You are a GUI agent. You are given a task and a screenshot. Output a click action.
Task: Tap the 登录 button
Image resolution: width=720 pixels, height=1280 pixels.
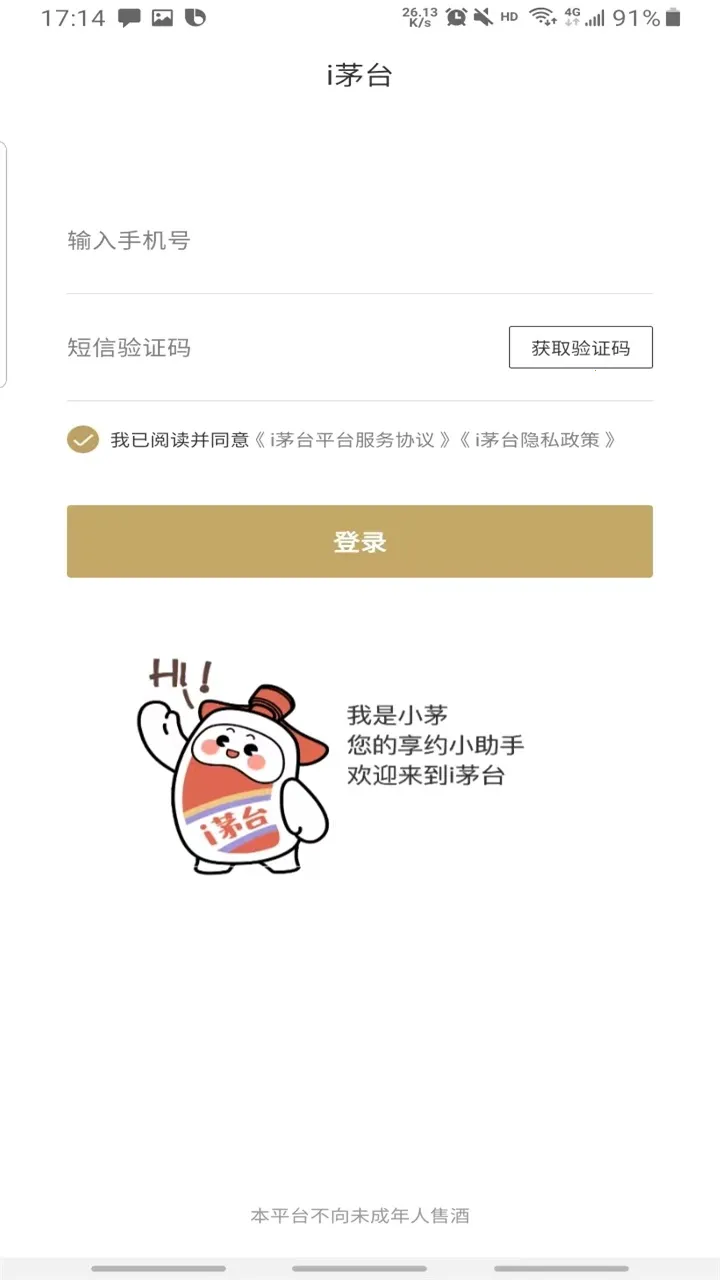click(x=360, y=542)
